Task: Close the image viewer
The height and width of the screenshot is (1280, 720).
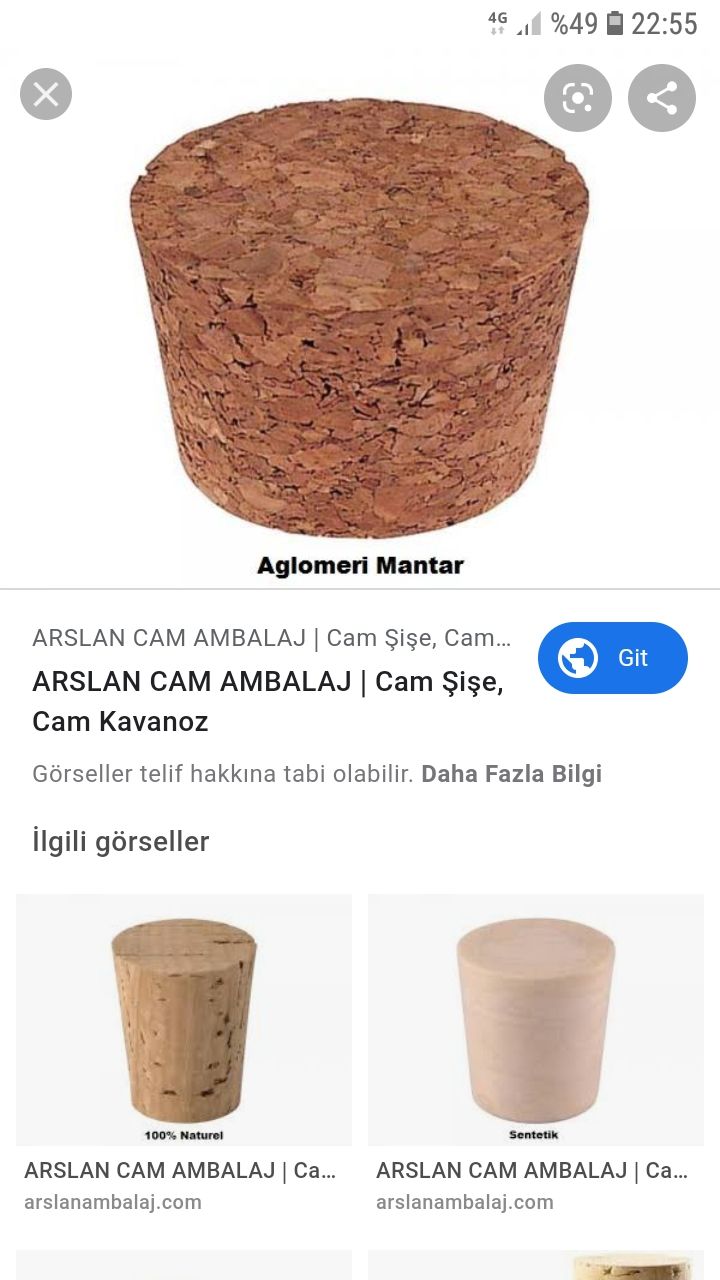Action: pyautogui.click(x=46, y=95)
